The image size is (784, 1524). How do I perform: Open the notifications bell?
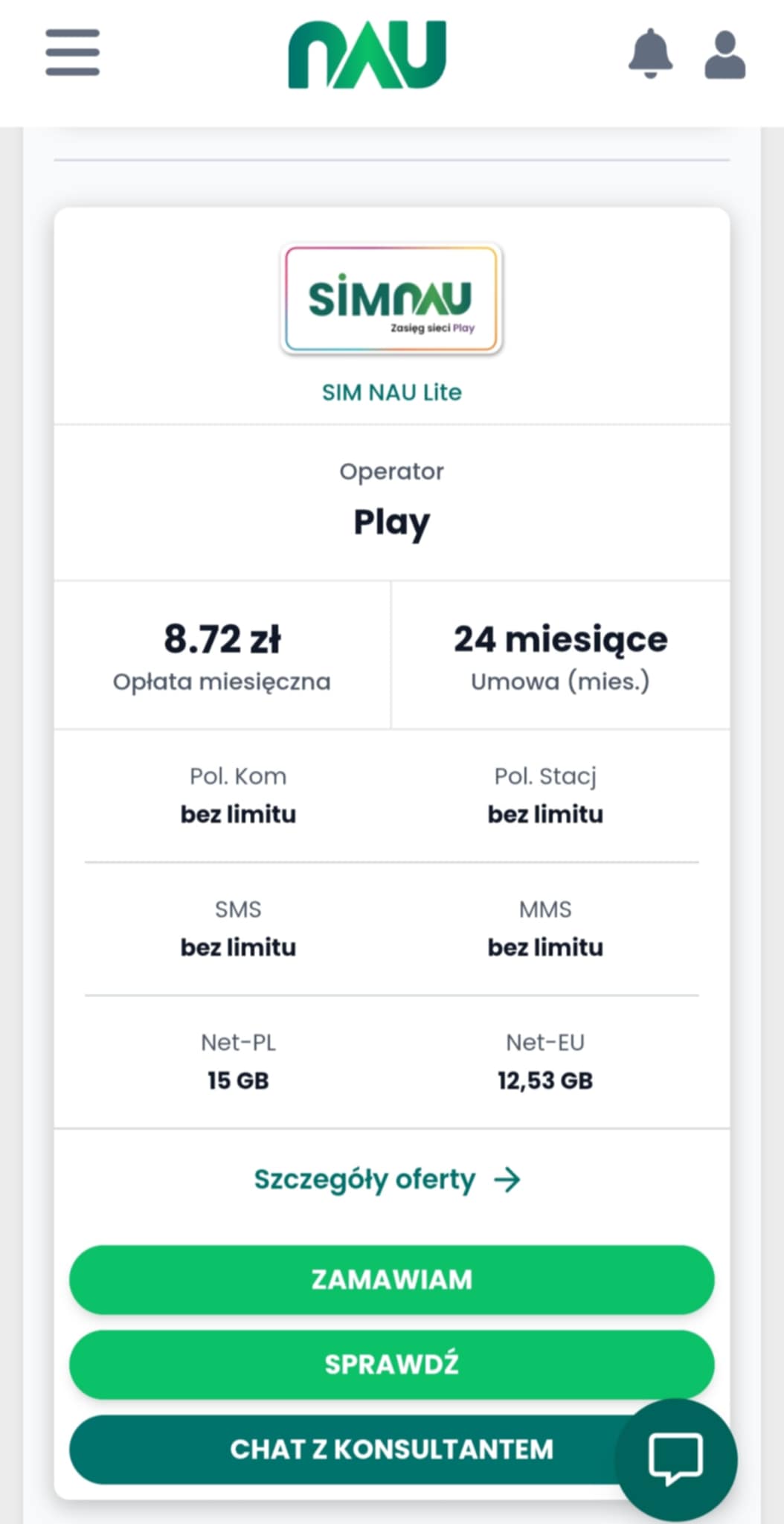coord(650,54)
